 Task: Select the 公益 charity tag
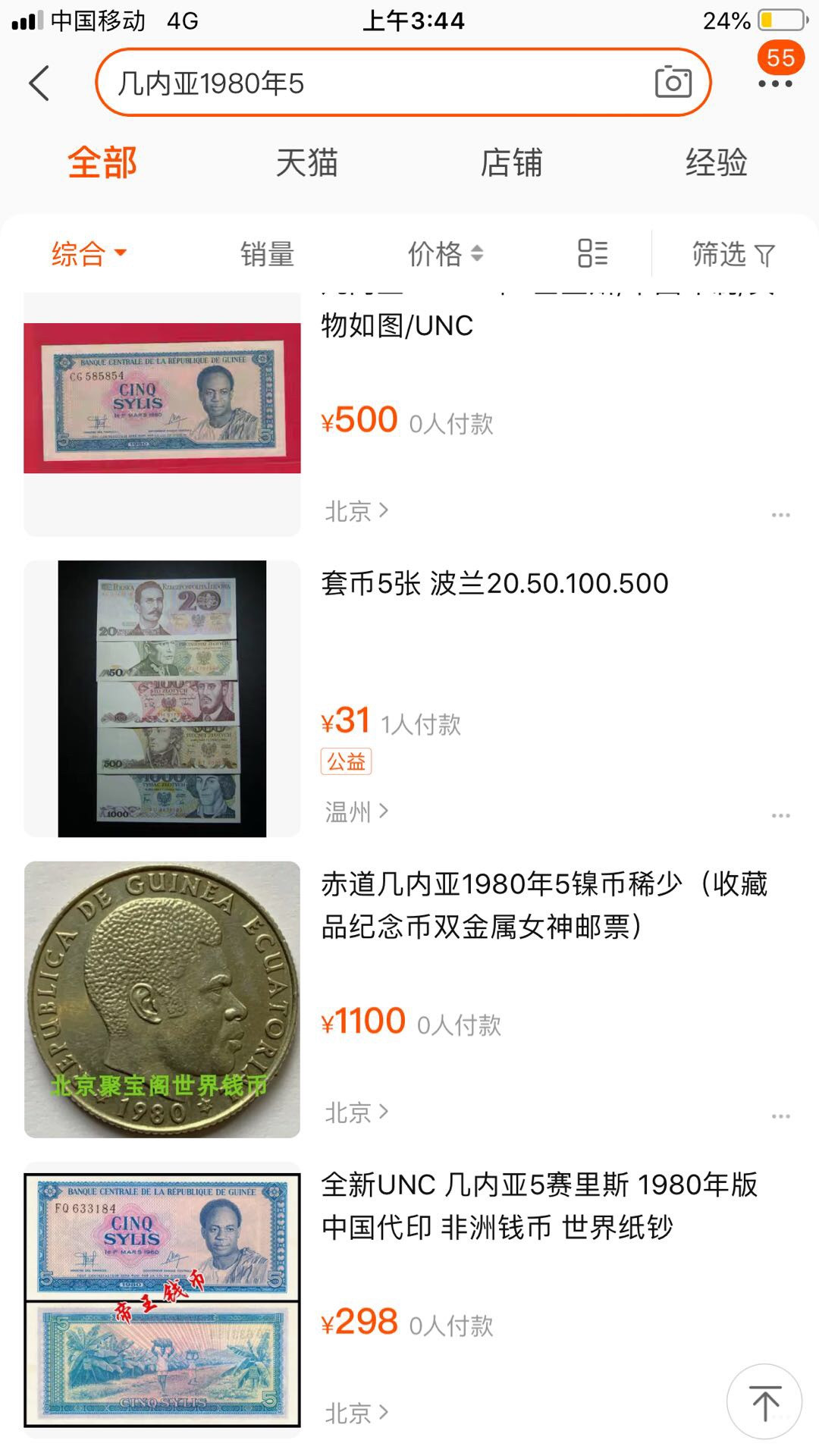pos(345,763)
